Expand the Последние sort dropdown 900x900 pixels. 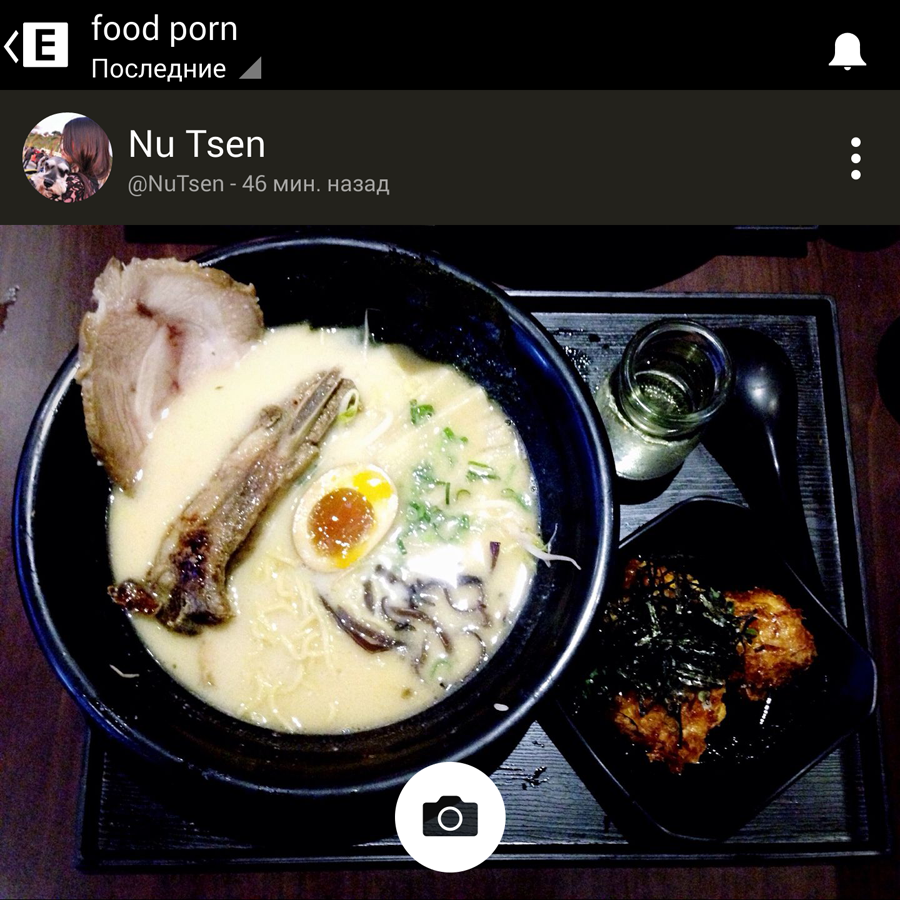pos(175,69)
